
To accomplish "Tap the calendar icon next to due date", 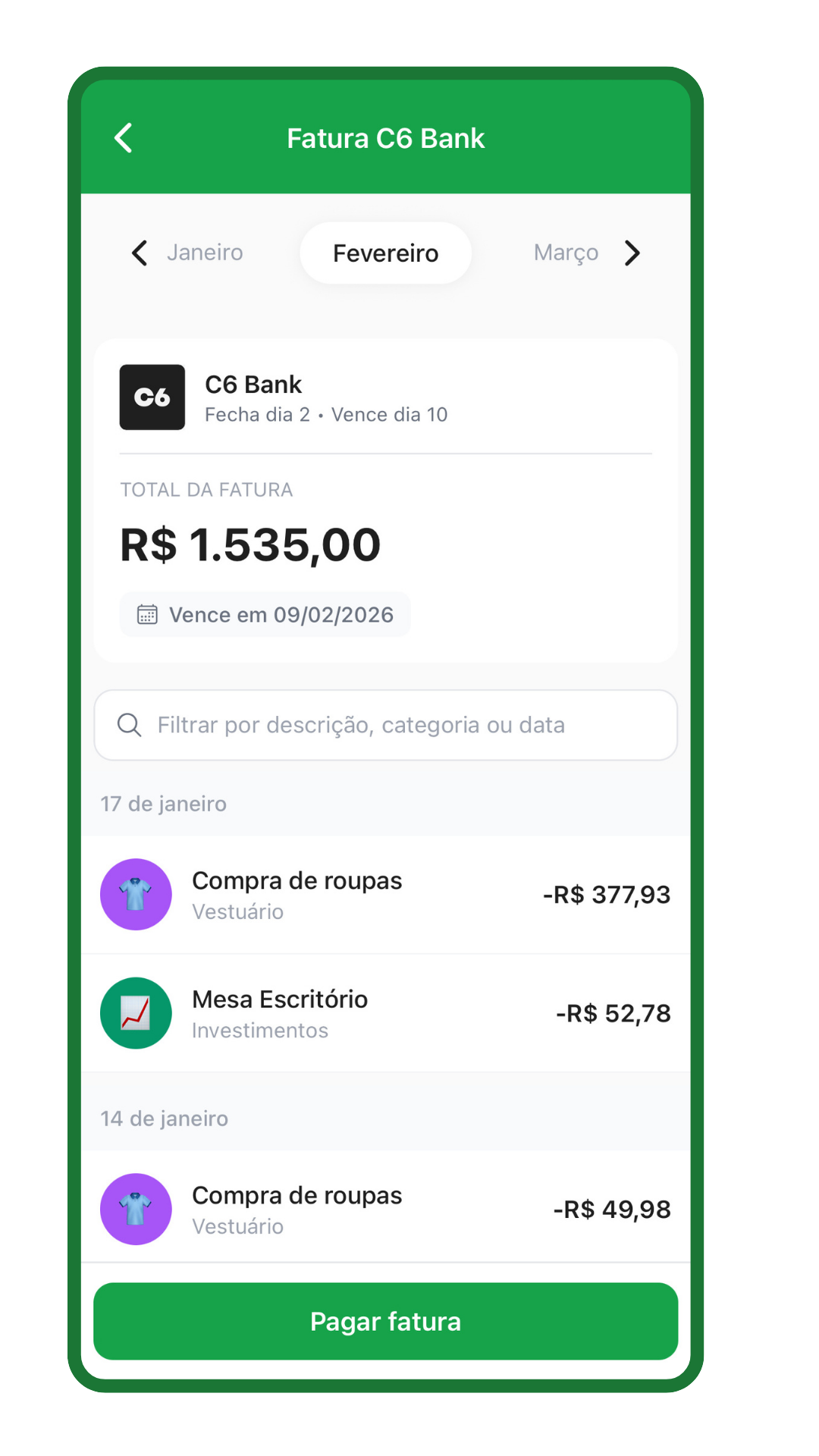I will tap(149, 614).
